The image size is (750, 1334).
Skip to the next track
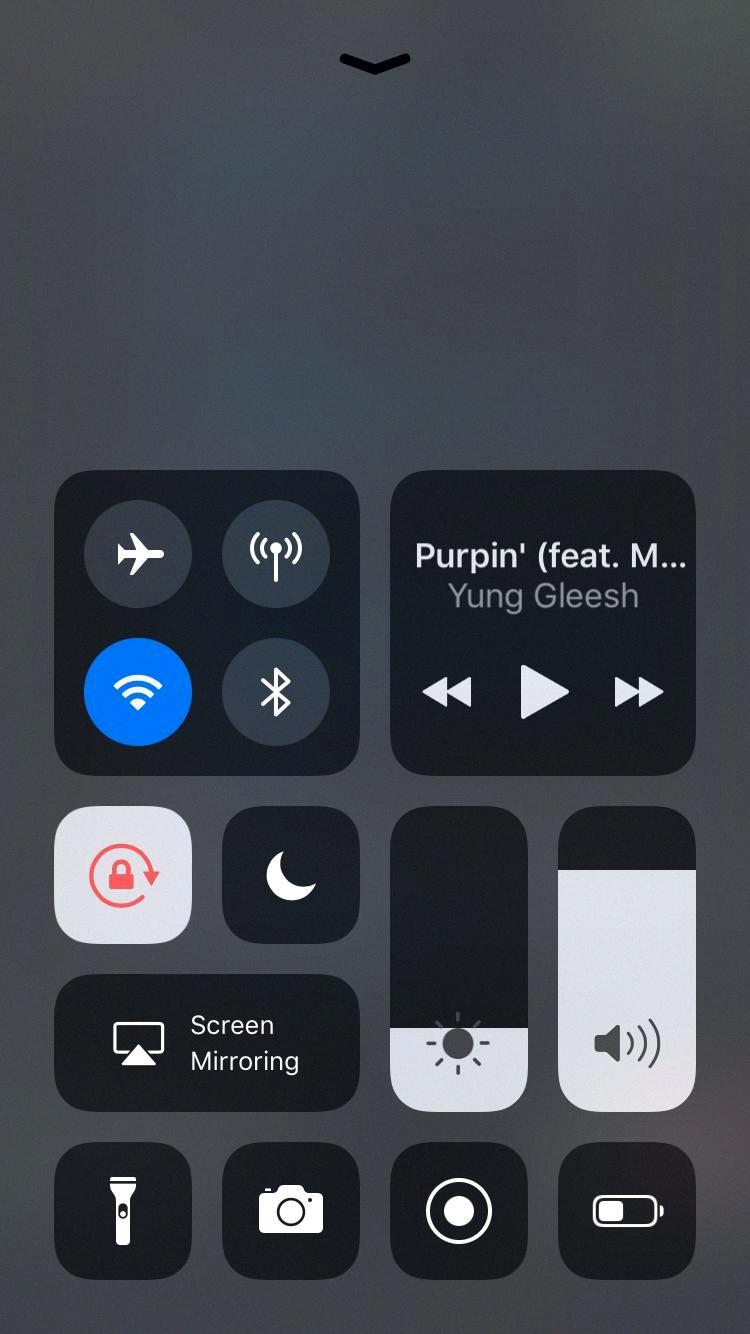(638, 691)
